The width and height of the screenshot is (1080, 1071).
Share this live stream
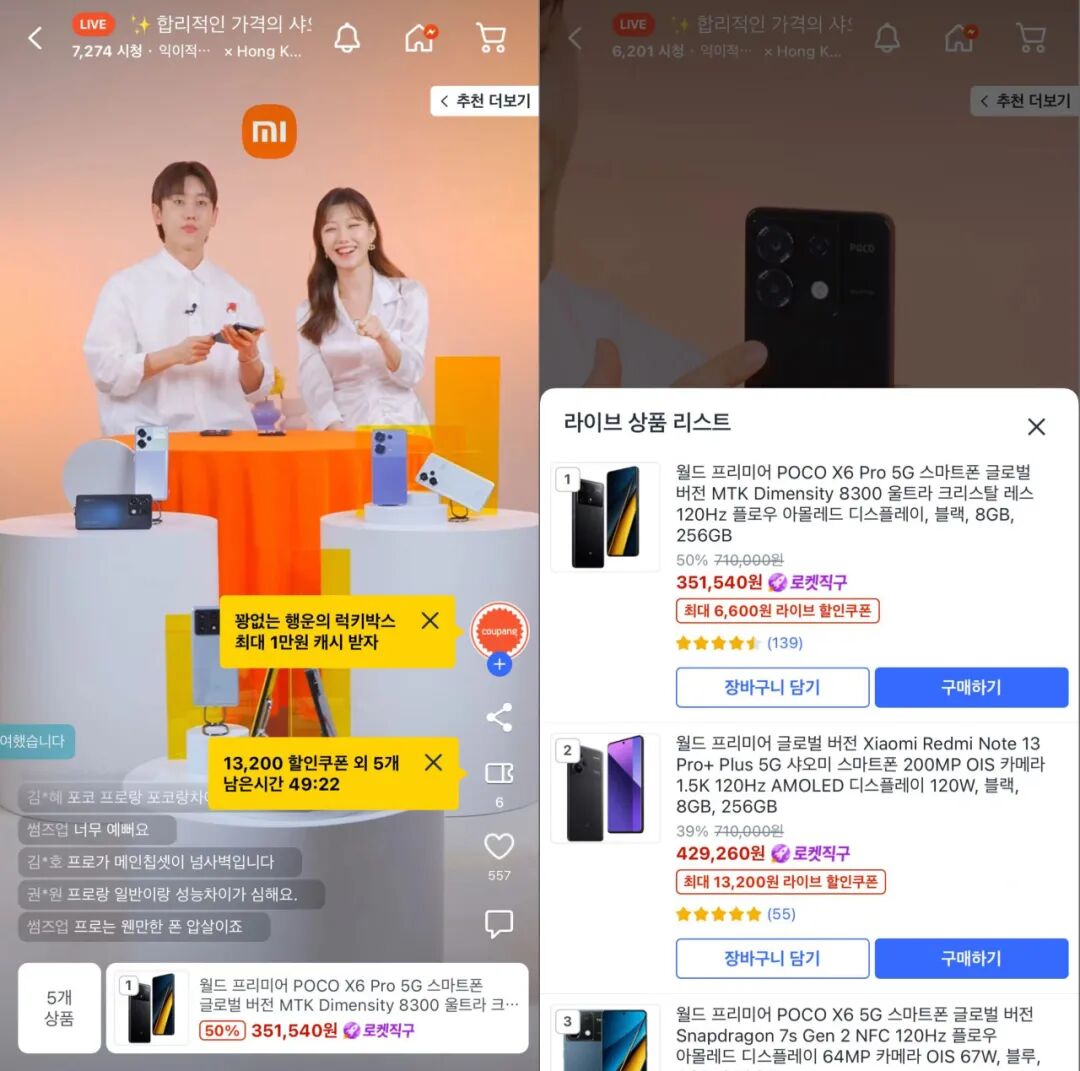click(499, 717)
